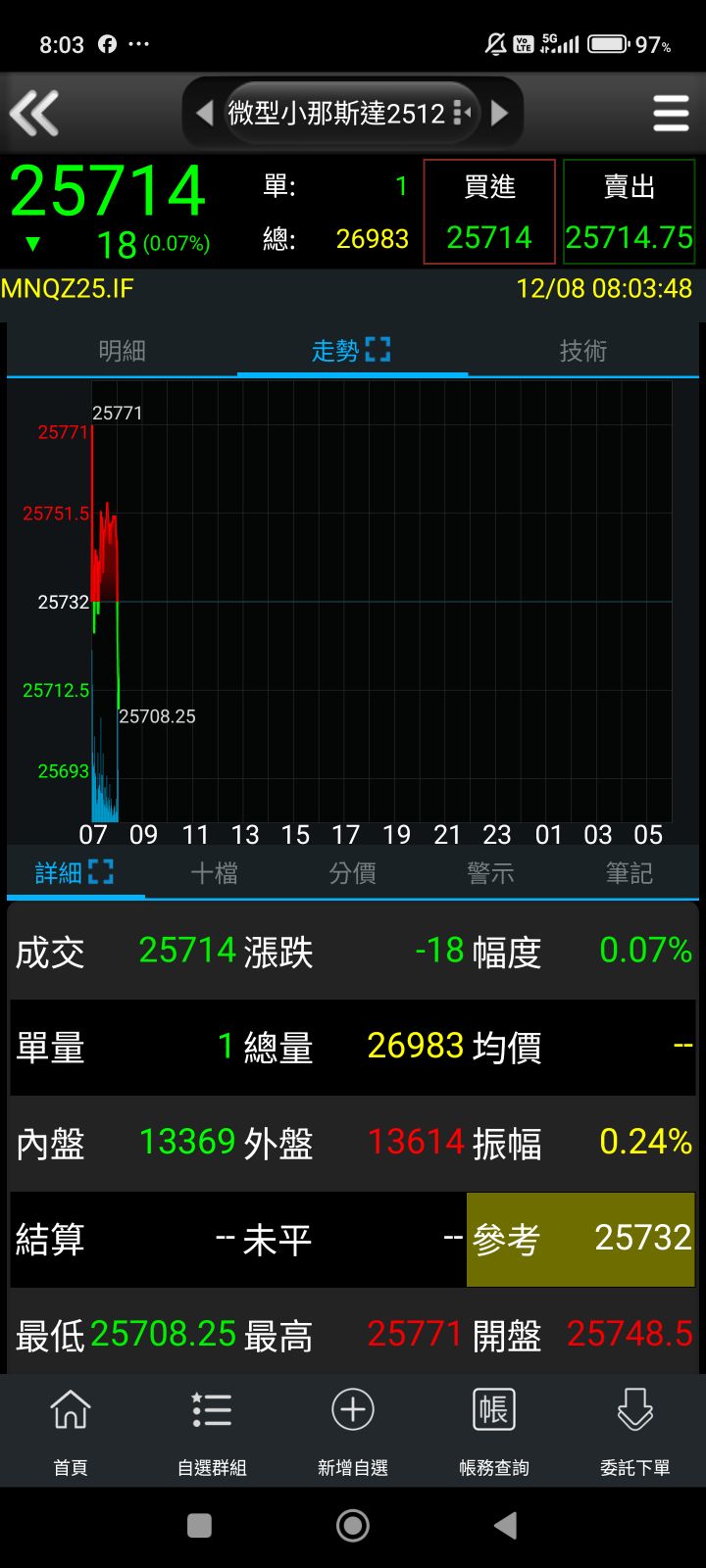Viewport: 706px width, 1568px height.
Task: Switch to the 明細 tab
Action: pyautogui.click(x=122, y=351)
